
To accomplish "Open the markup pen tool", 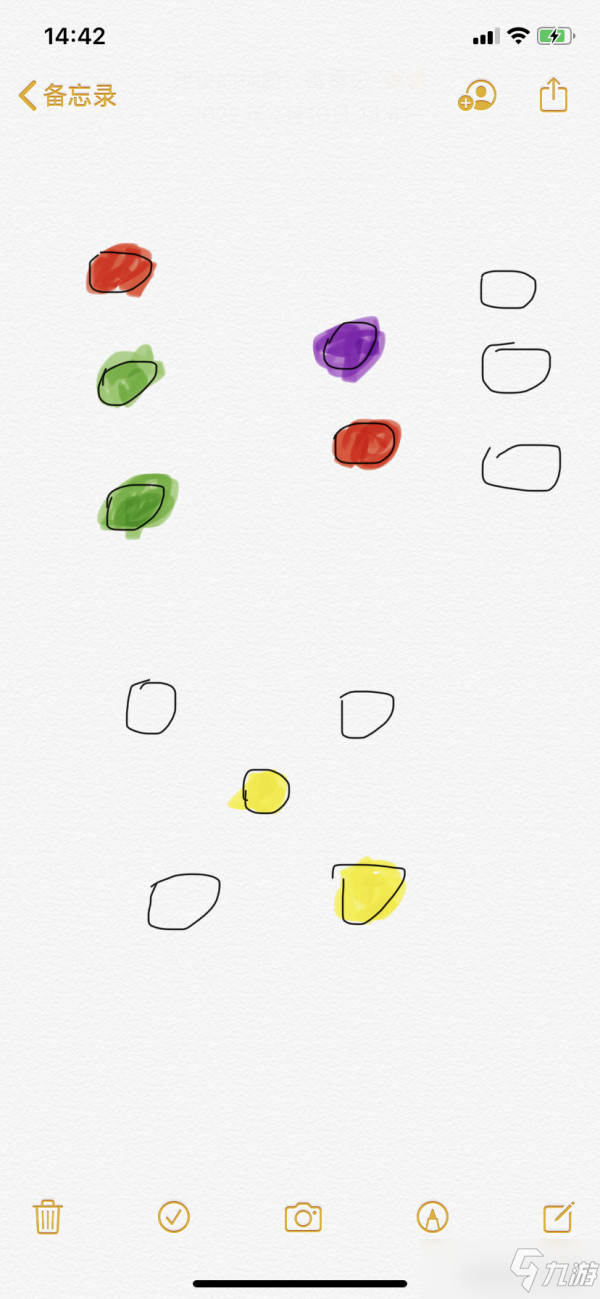I will (432, 1217).
